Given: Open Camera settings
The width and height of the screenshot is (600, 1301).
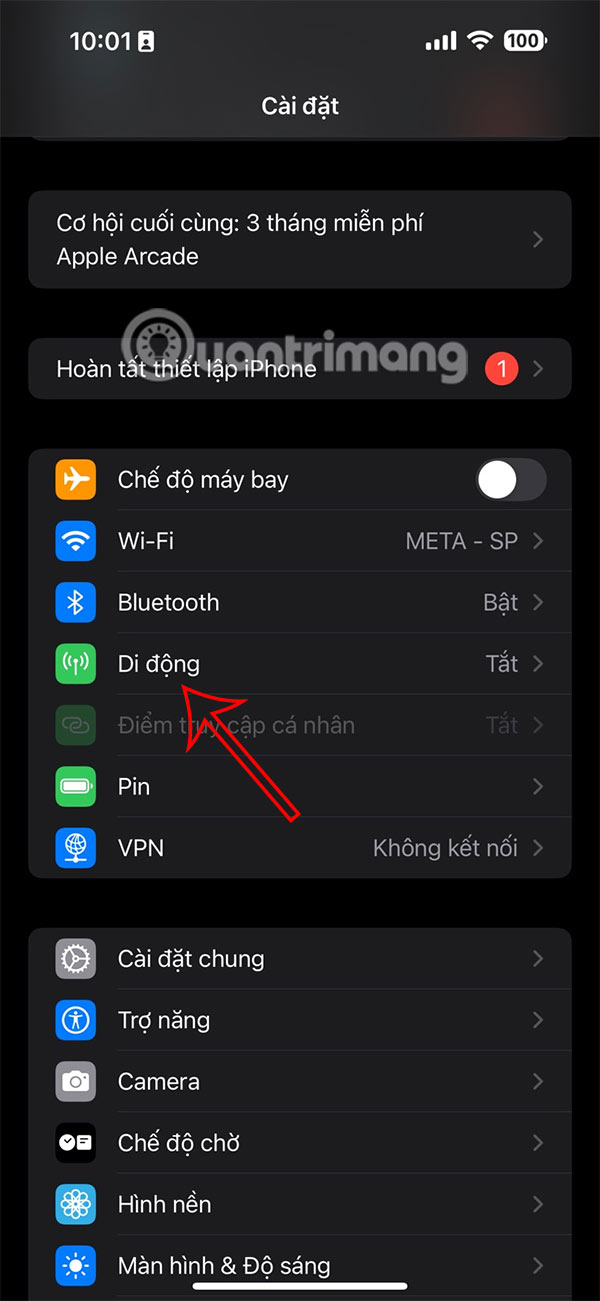Looking at the screenshot, I should tap(300, 1081).
